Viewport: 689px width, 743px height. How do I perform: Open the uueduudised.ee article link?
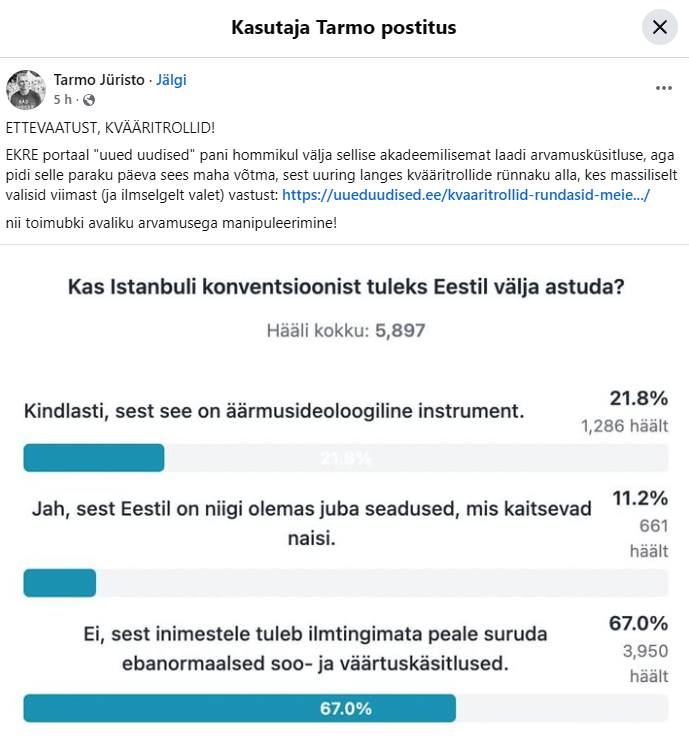click(466, 195)
